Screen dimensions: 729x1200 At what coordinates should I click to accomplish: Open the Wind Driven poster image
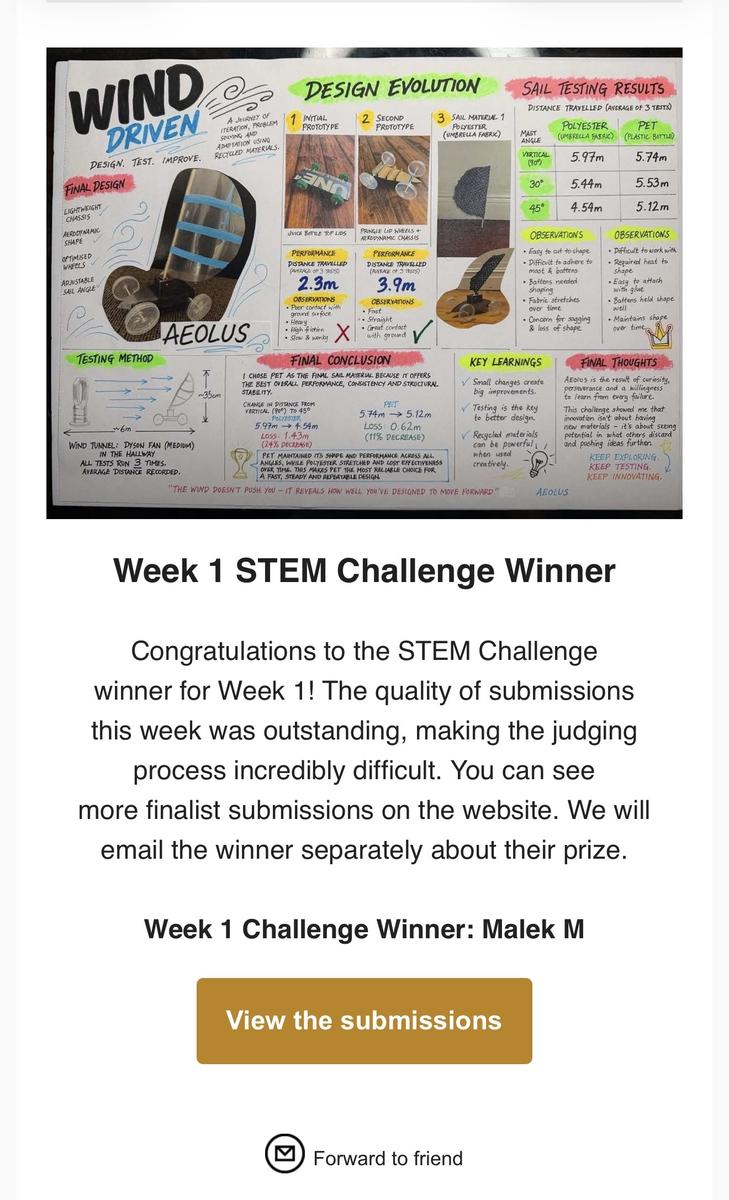pos(364,283)
